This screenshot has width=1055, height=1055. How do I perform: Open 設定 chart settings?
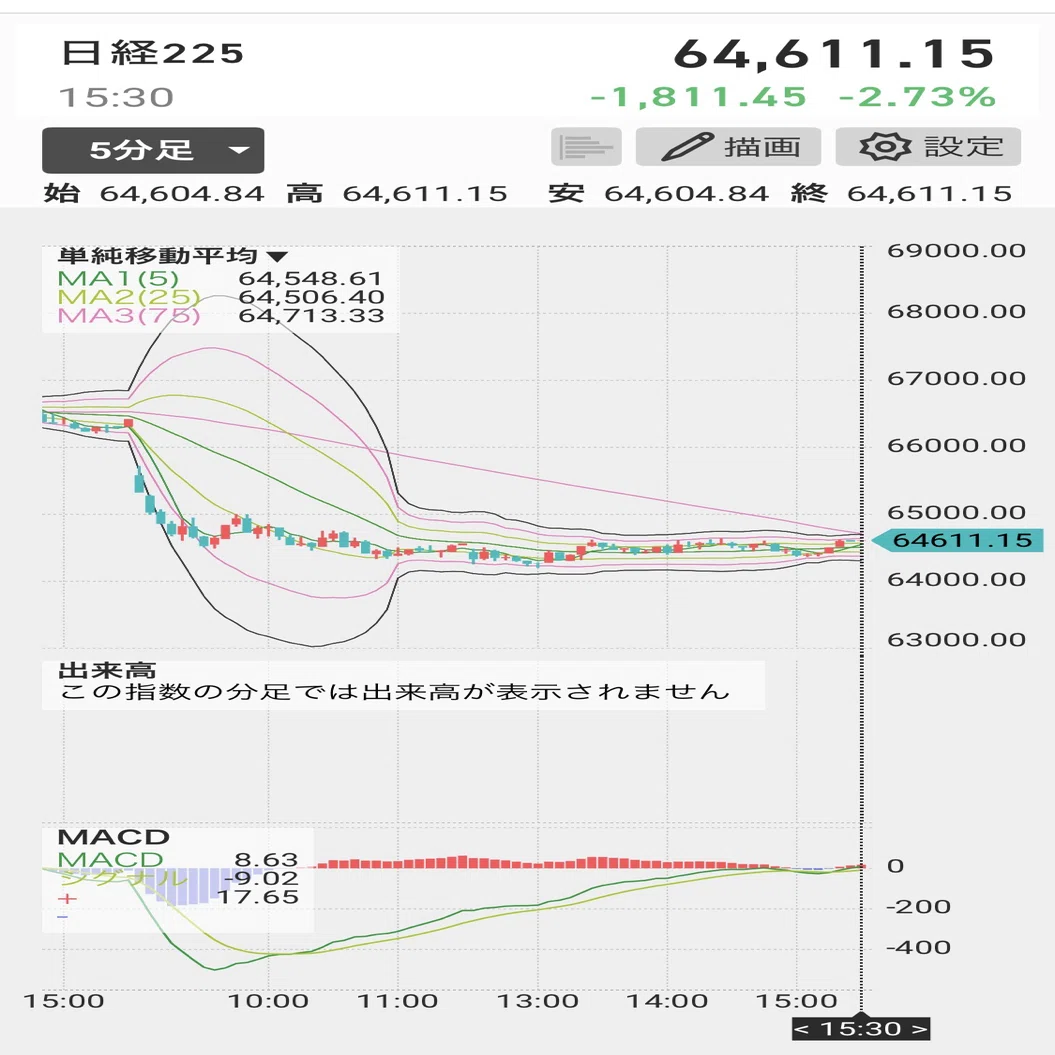tap(928, 147)
